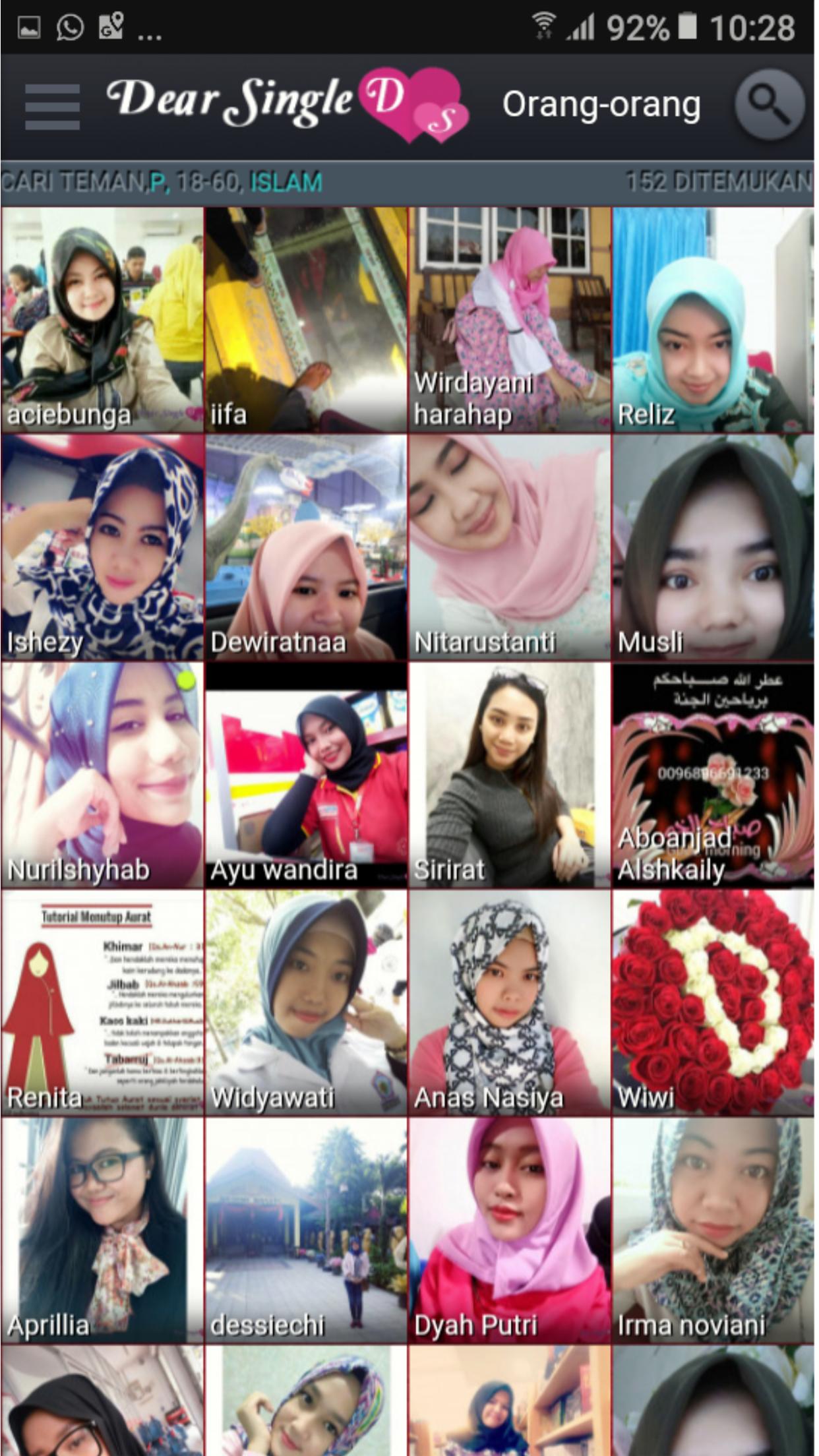819x1456 pixels.
Task: Open Ishezy's profile
Action: (102, 547)
